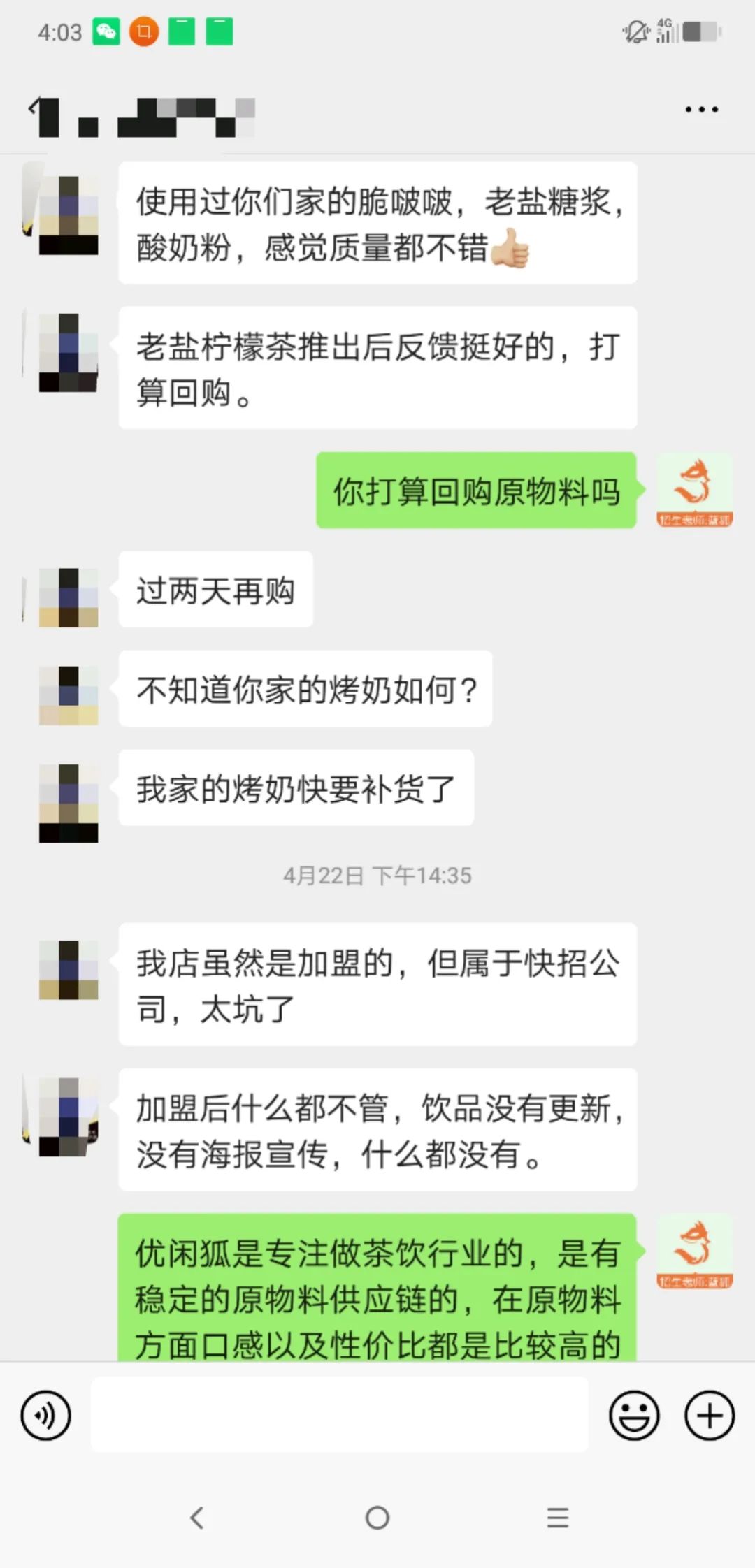Focus the message text field

(x=339, y=1416)
